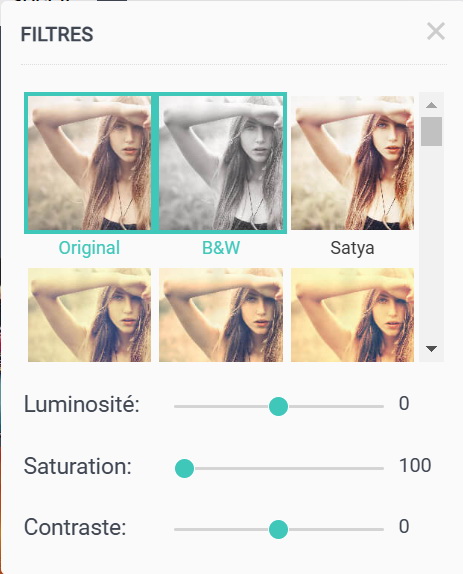Select the Original filter thumbnail

click(89, 163)
